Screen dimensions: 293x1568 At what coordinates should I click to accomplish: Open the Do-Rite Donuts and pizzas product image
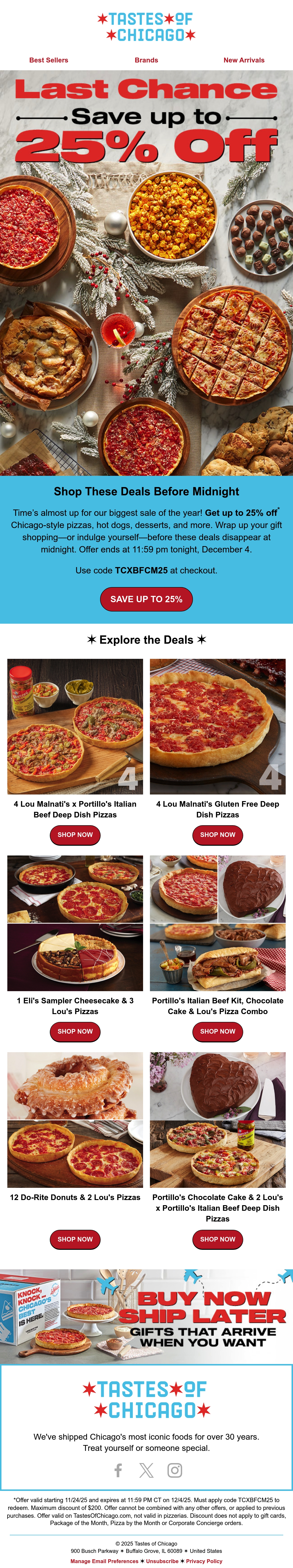coord(75,1120)
